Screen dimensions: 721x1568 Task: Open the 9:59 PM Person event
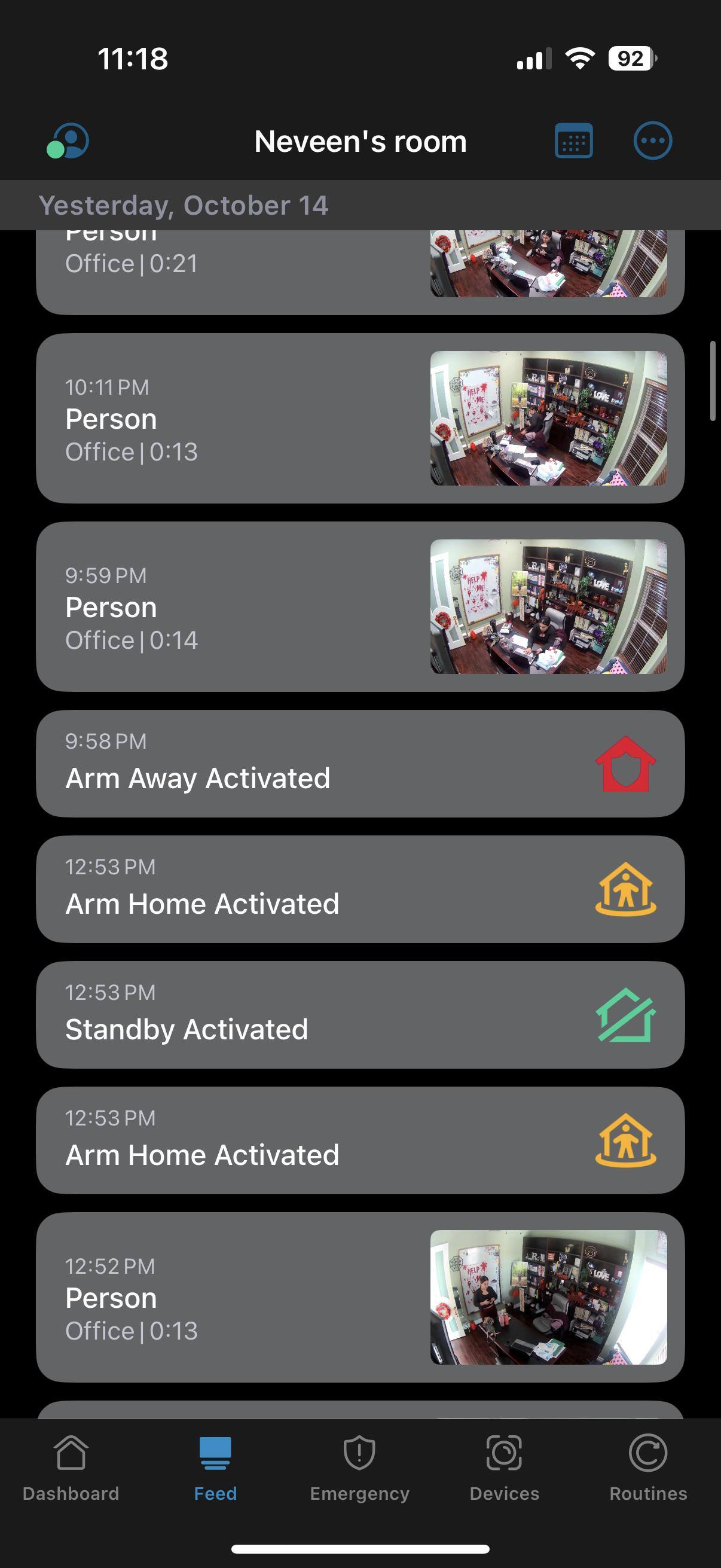360,607
